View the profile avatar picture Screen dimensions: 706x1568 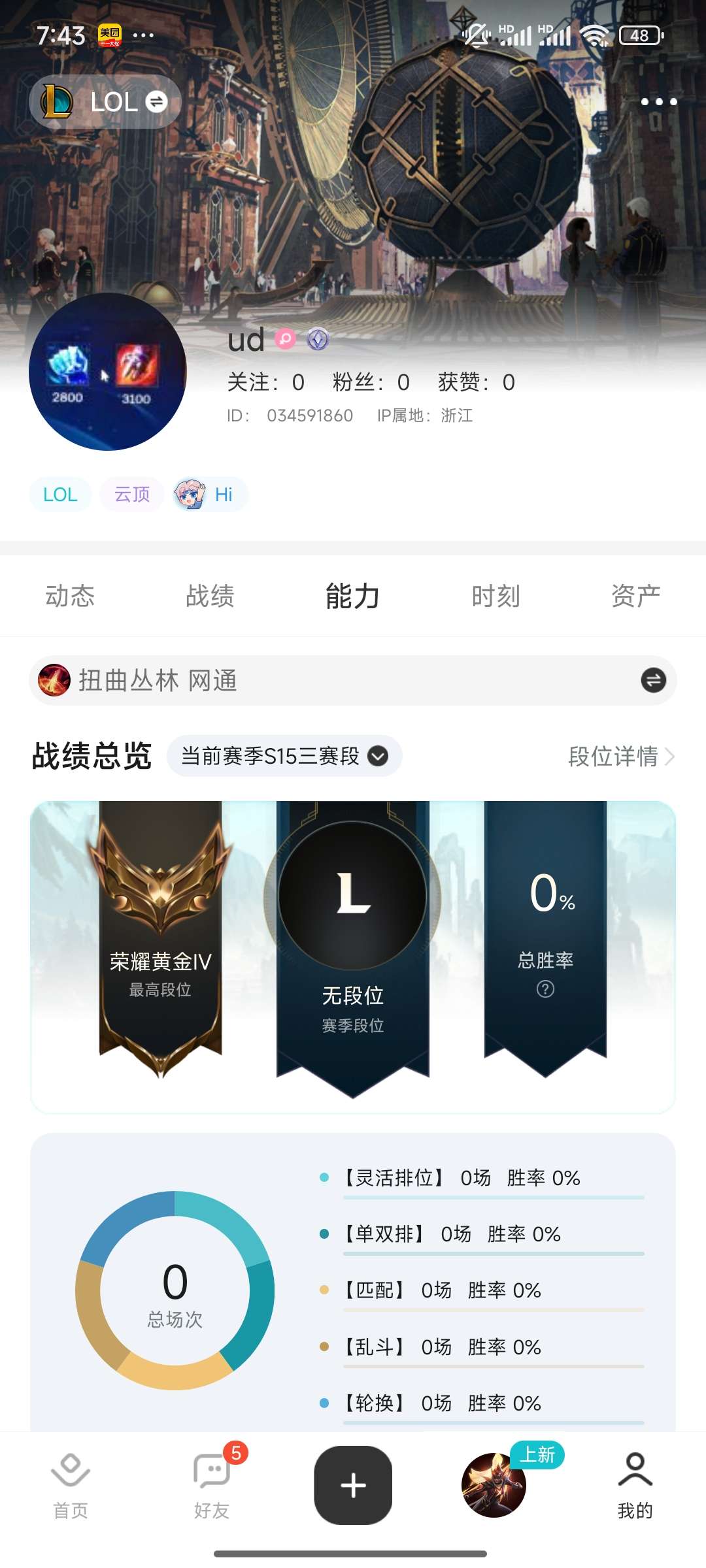[x=108, y=372]
